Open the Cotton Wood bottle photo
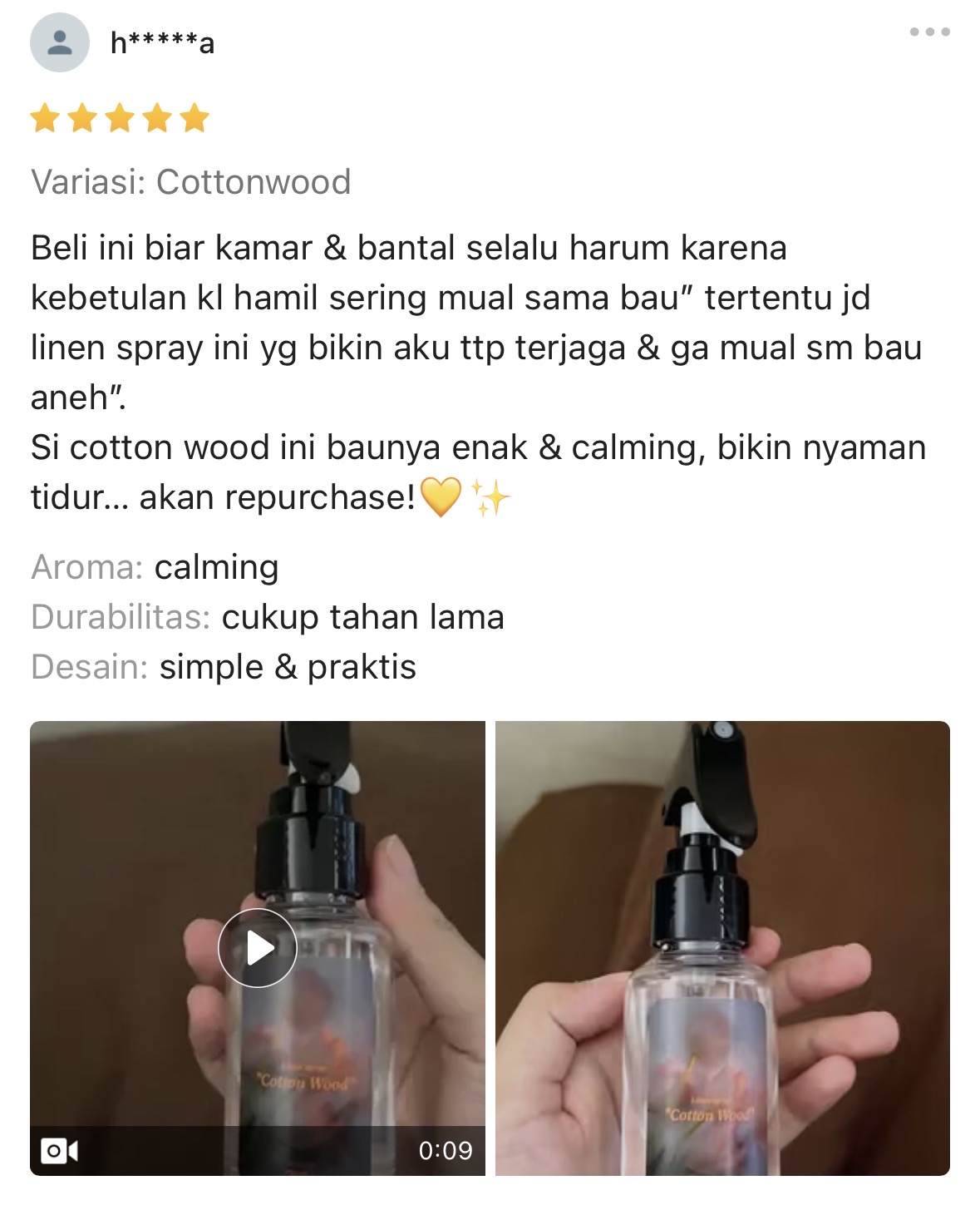Image resolution: width=980 pixels, height=1210 pixels. tap(721, 947)
